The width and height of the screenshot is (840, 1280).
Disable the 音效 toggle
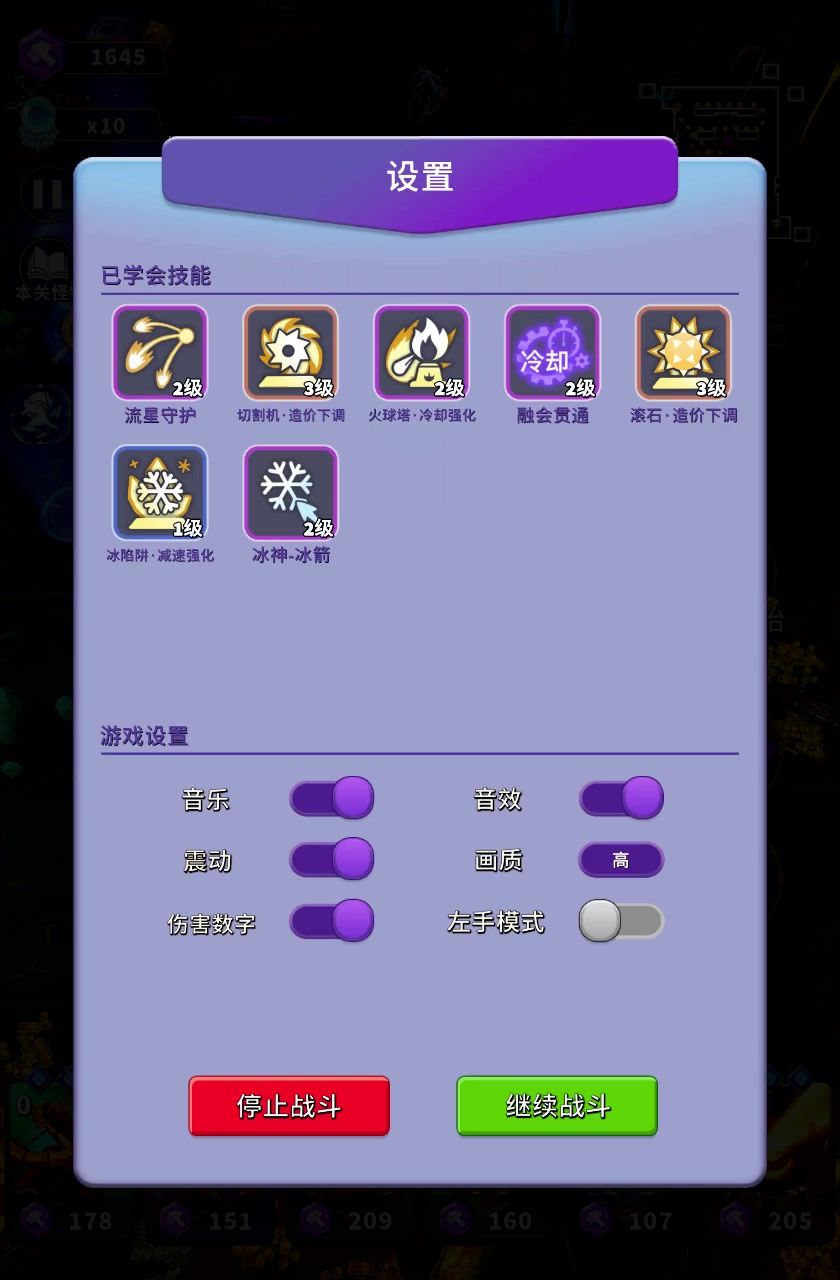[621, 799]
